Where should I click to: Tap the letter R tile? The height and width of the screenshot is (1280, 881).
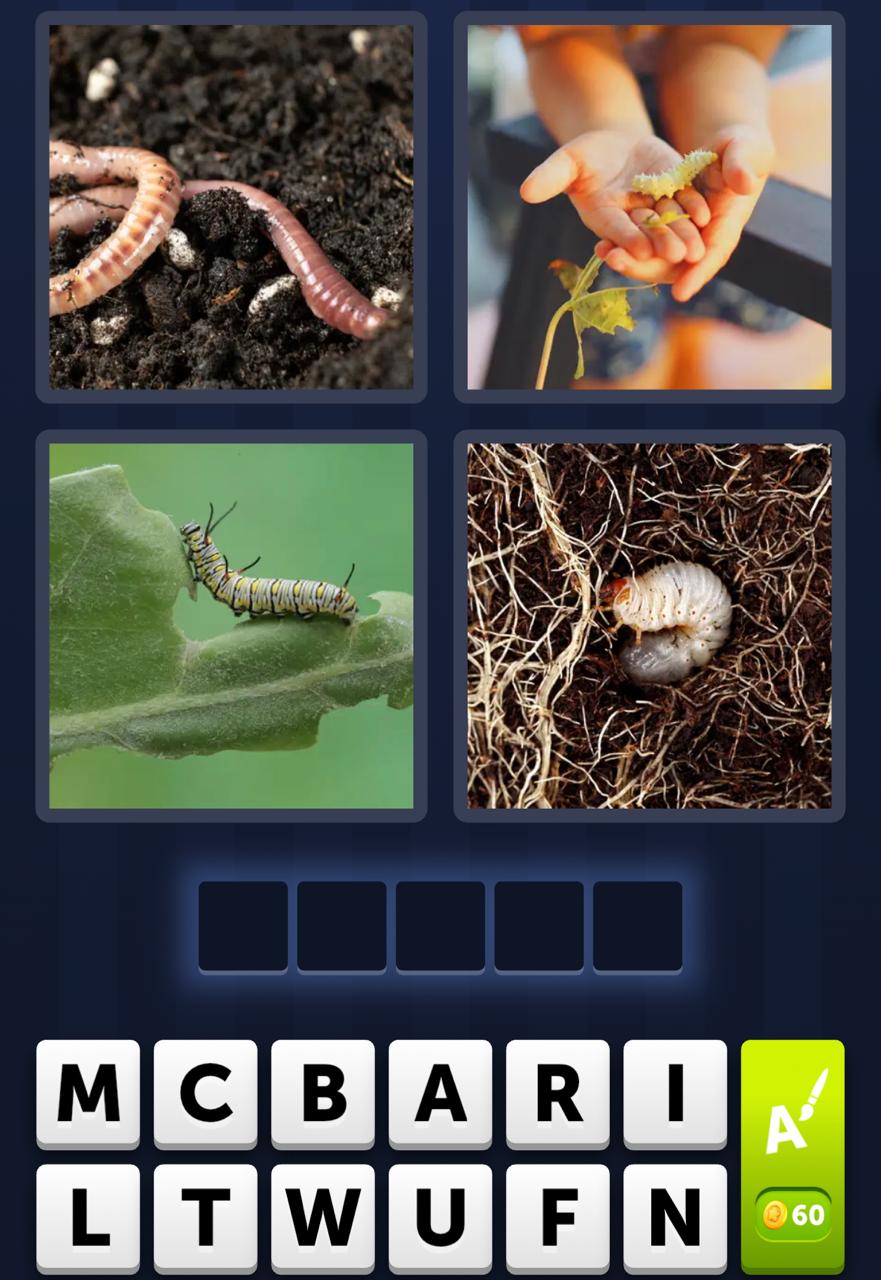(557, 1092)
